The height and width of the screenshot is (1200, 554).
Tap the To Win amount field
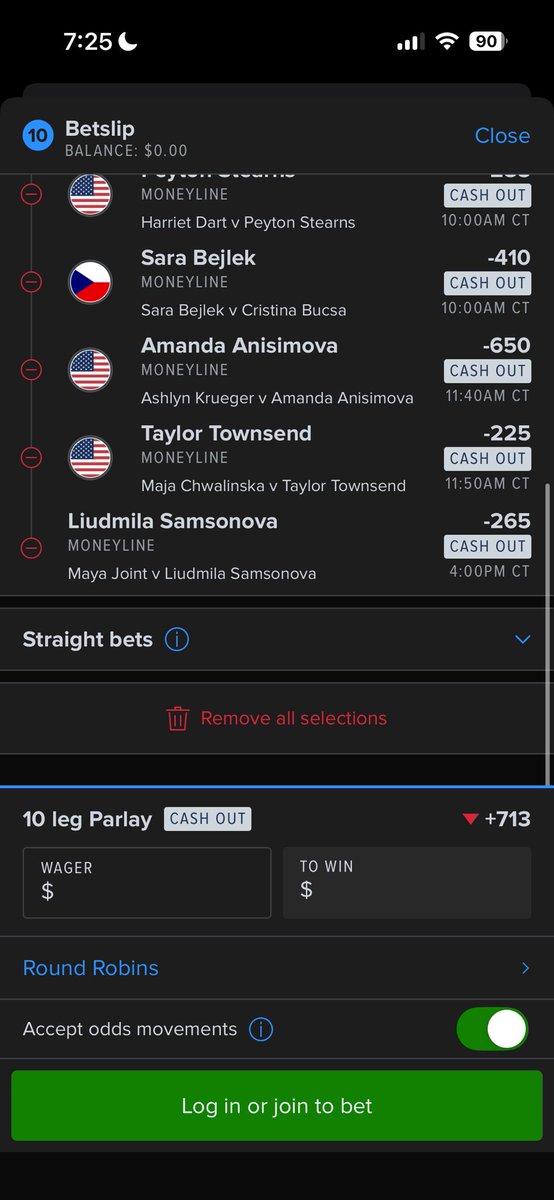(407, 882)
